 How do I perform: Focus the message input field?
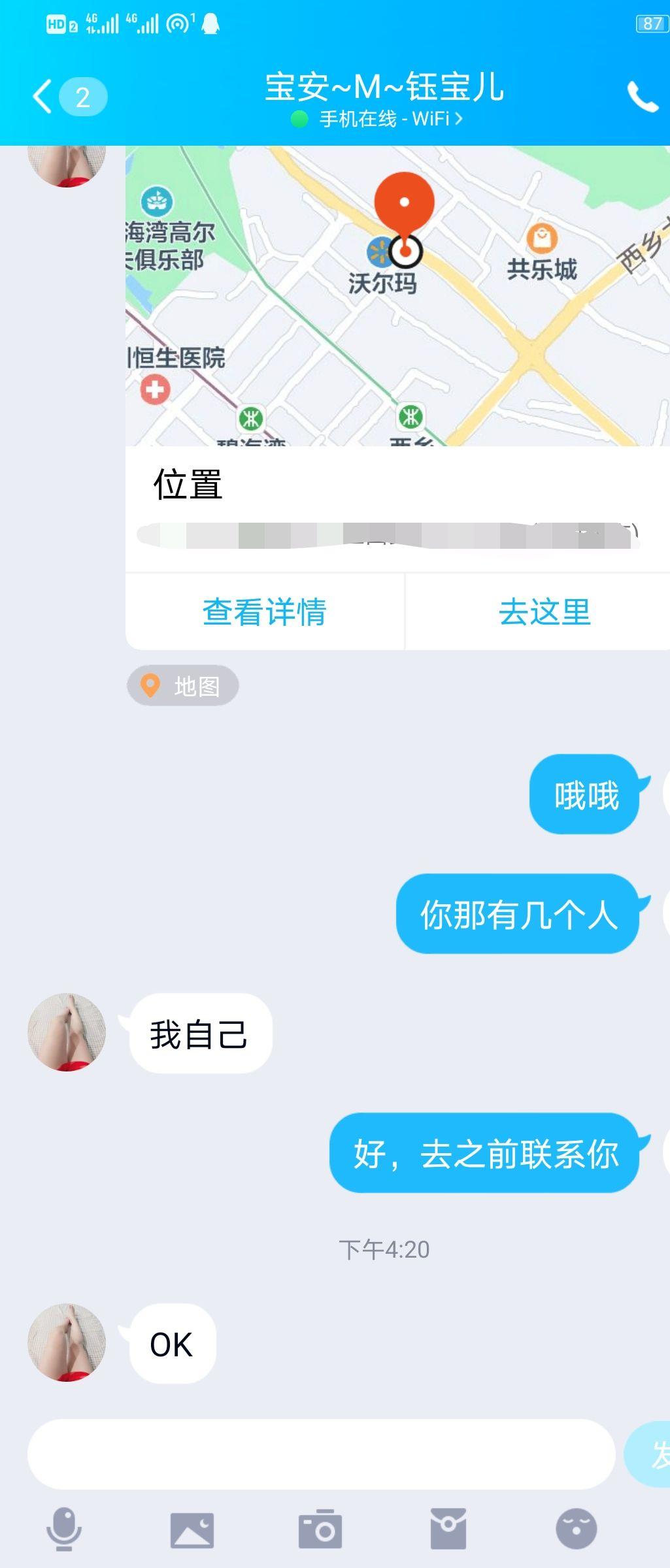pyautogui.click(x=321, y=1454)
